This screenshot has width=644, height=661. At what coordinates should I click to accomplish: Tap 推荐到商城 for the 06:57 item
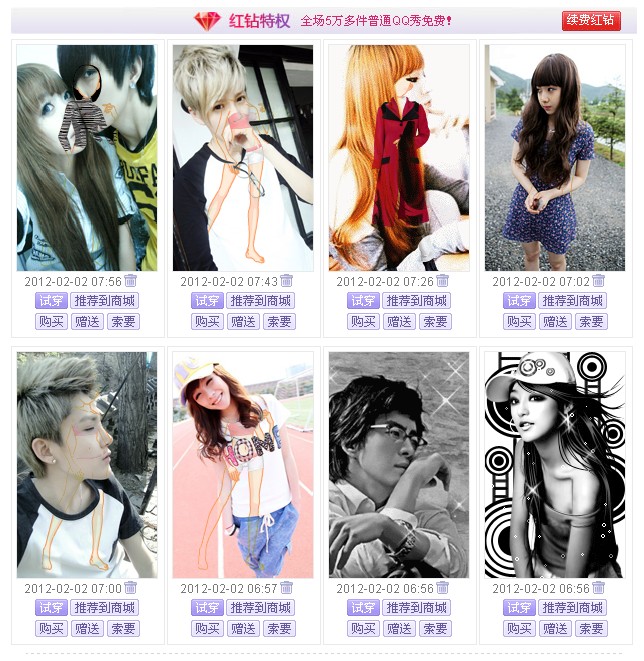260,608
